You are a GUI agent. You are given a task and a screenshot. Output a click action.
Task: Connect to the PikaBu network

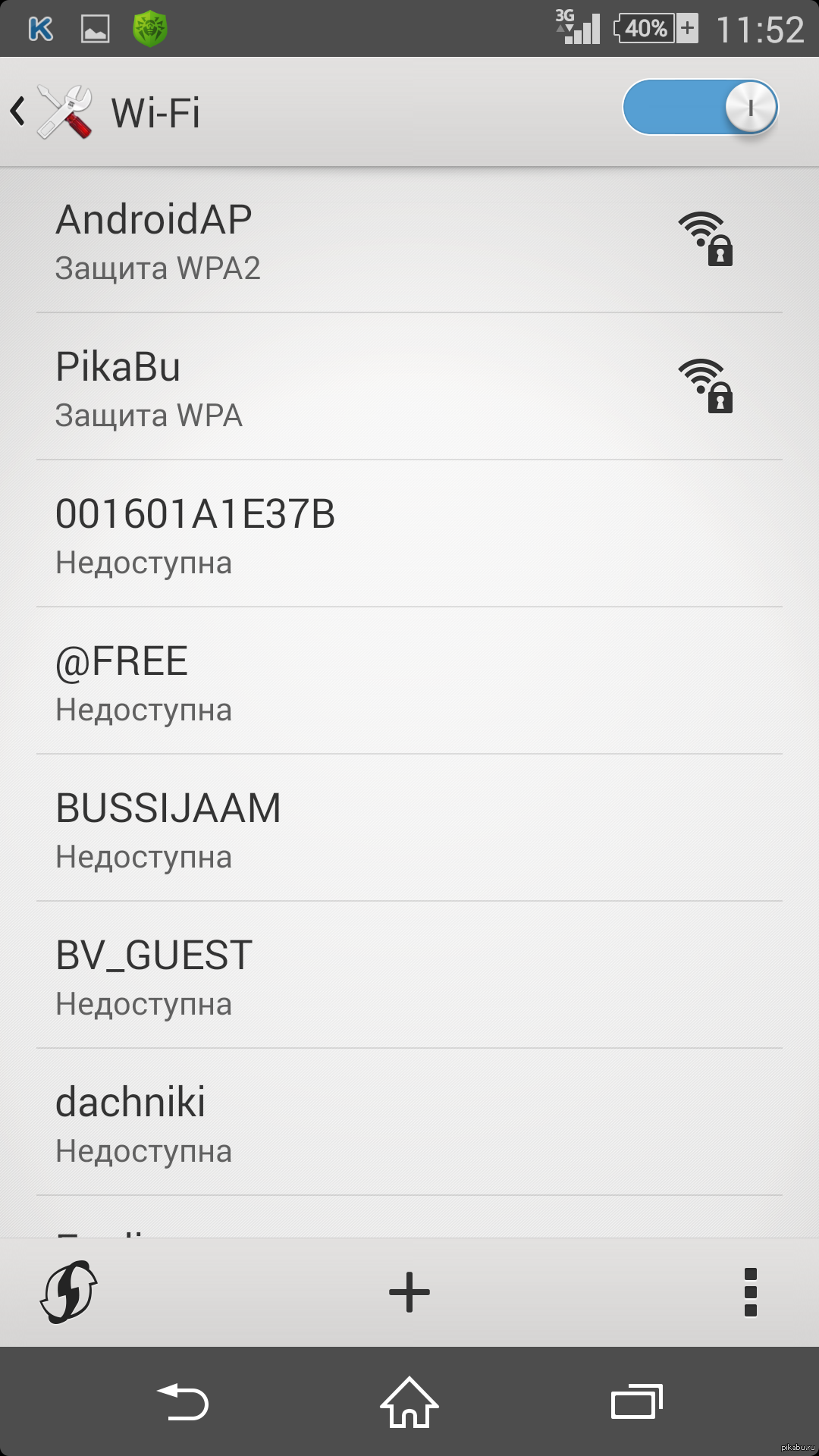[409, 388]
